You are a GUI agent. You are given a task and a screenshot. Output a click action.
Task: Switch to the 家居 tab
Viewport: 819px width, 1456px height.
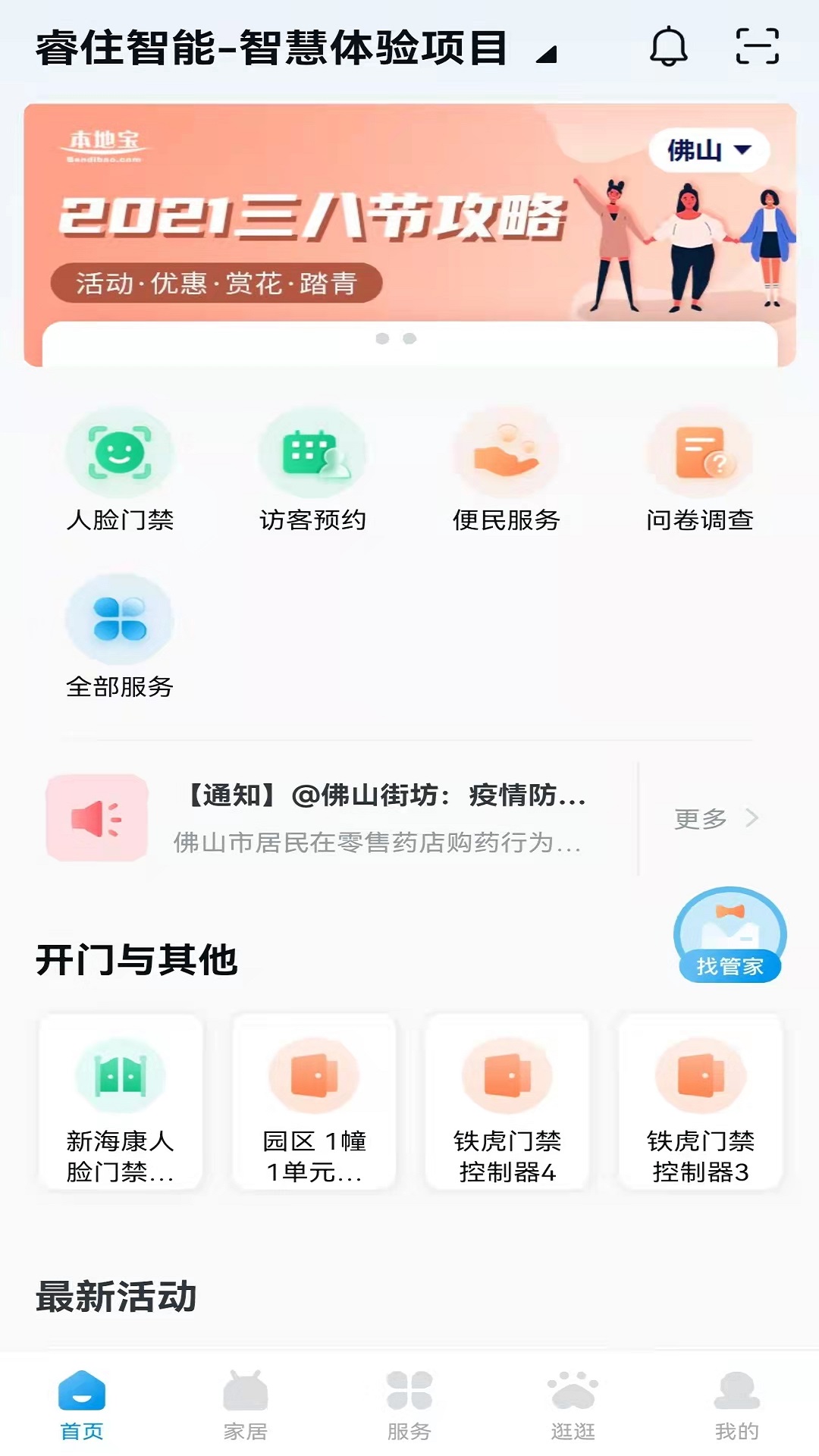tap(245, 1405)
